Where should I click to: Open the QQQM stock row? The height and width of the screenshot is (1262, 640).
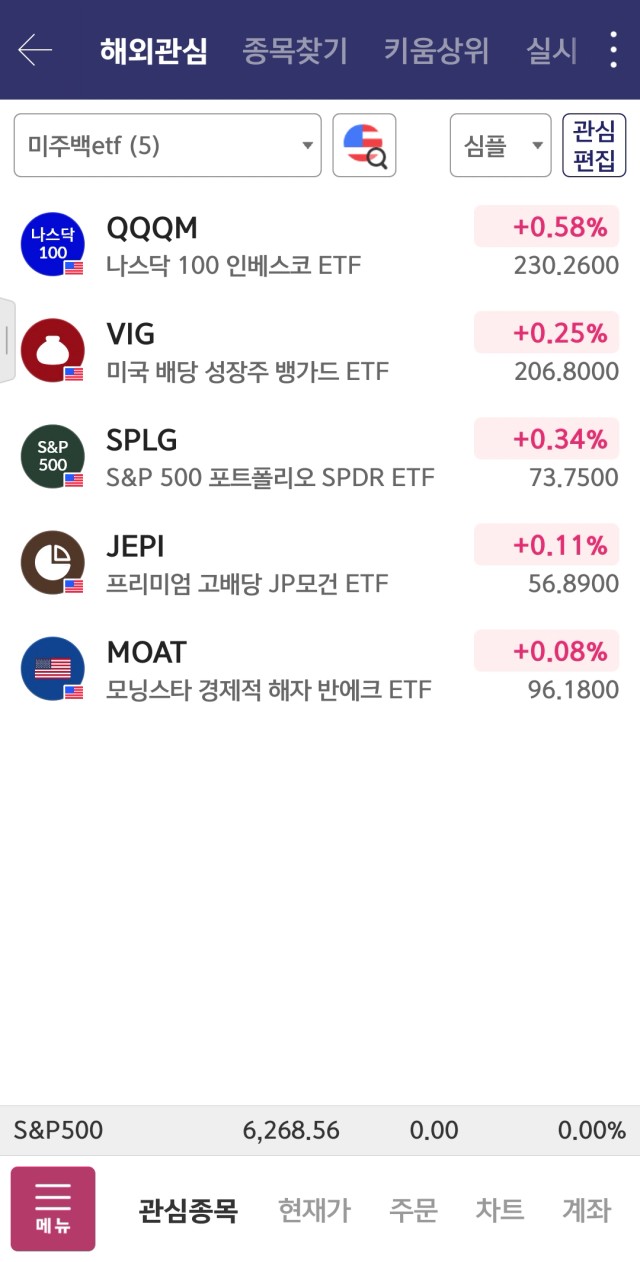coord(320,246)
